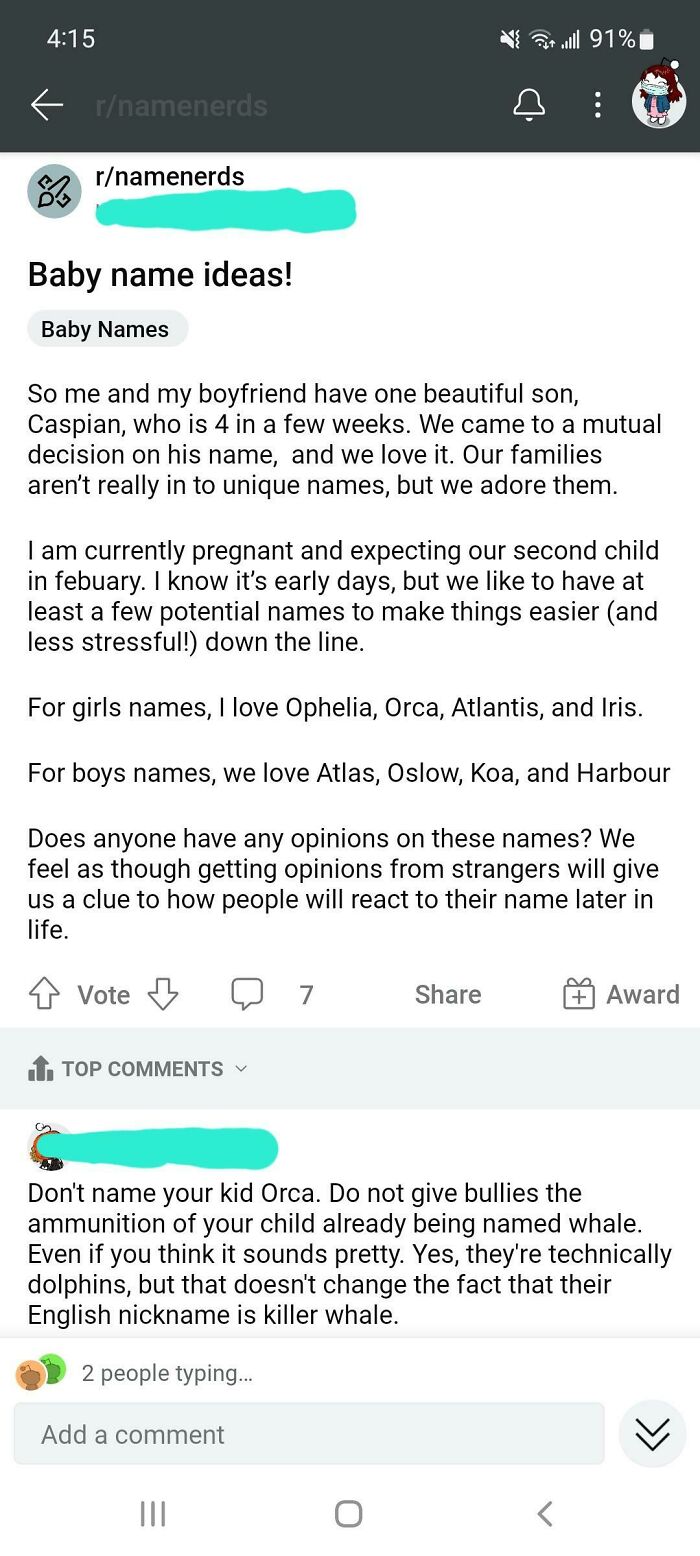Screen dimensions: 700x1556
Task: Open the notifications bell
Action: point(529,105)
